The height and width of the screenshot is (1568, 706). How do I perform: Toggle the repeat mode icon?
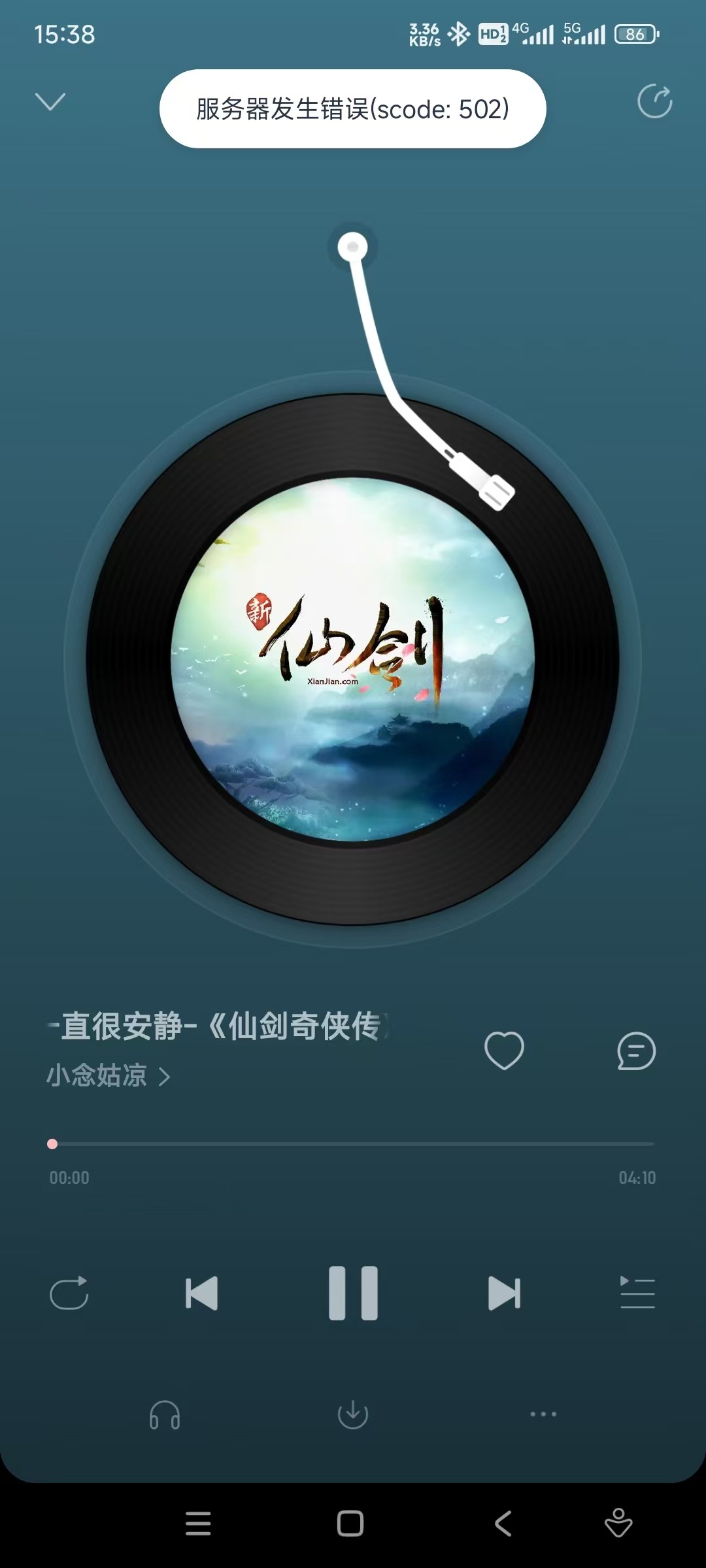69,1293
